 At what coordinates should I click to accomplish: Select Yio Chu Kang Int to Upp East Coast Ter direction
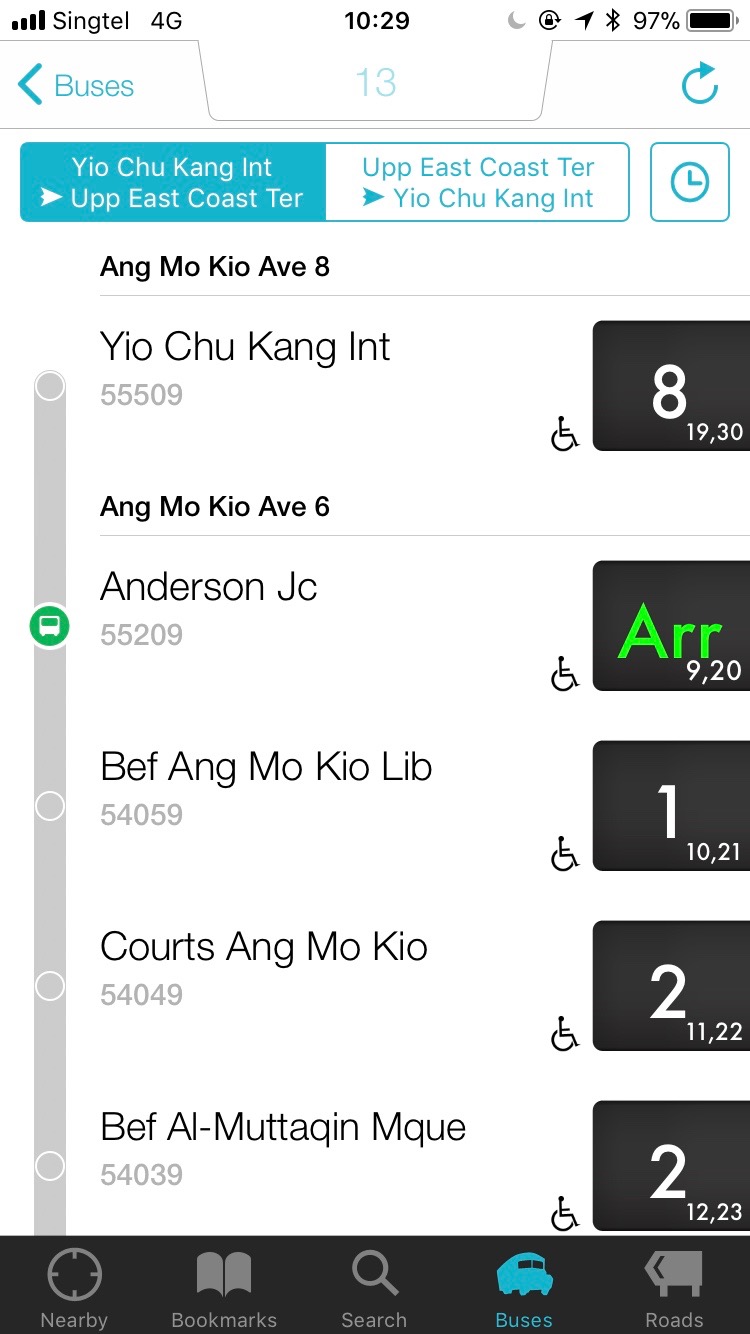[173, 182]
